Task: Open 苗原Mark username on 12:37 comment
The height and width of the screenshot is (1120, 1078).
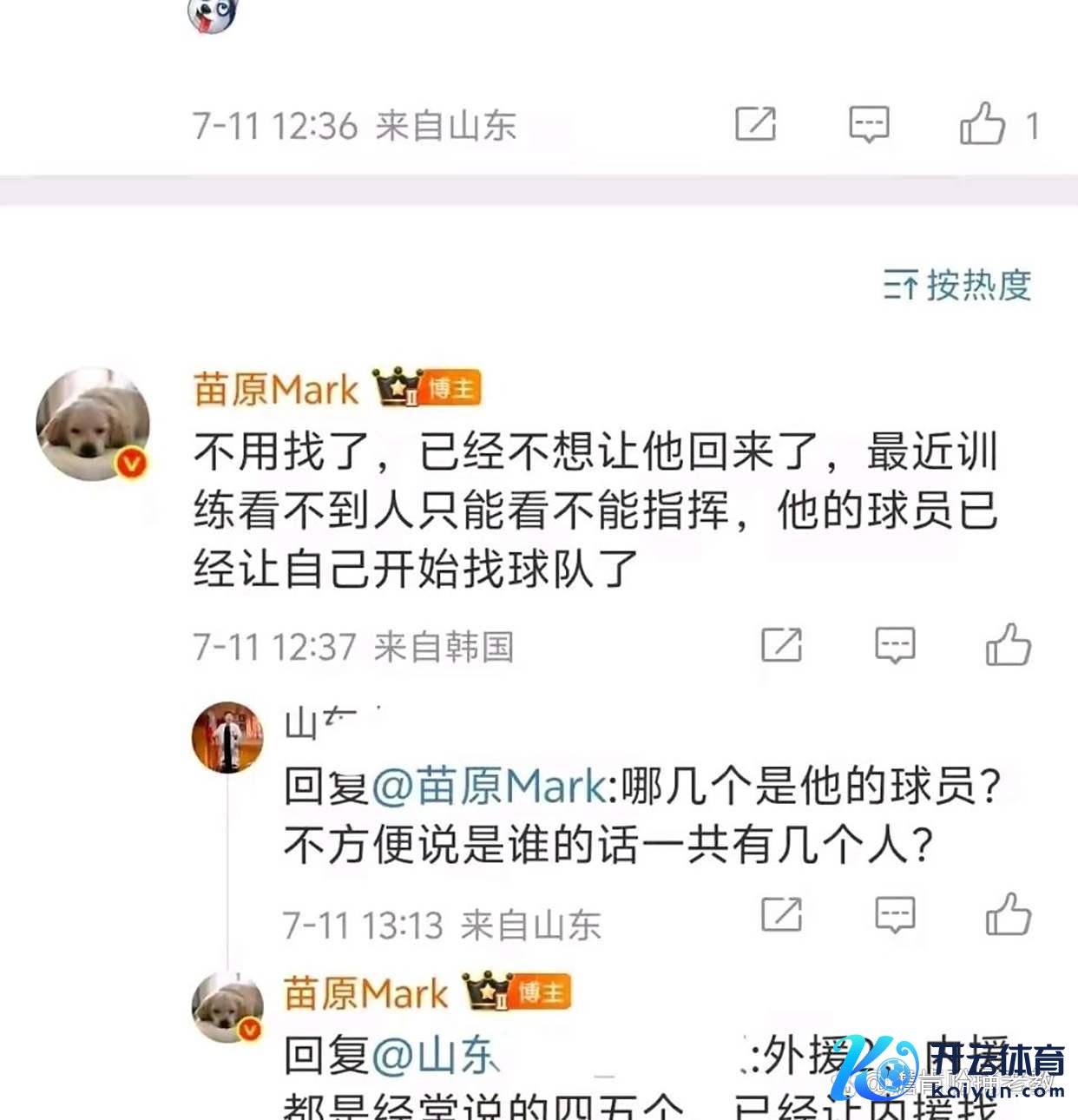Action: click(276, 389)
